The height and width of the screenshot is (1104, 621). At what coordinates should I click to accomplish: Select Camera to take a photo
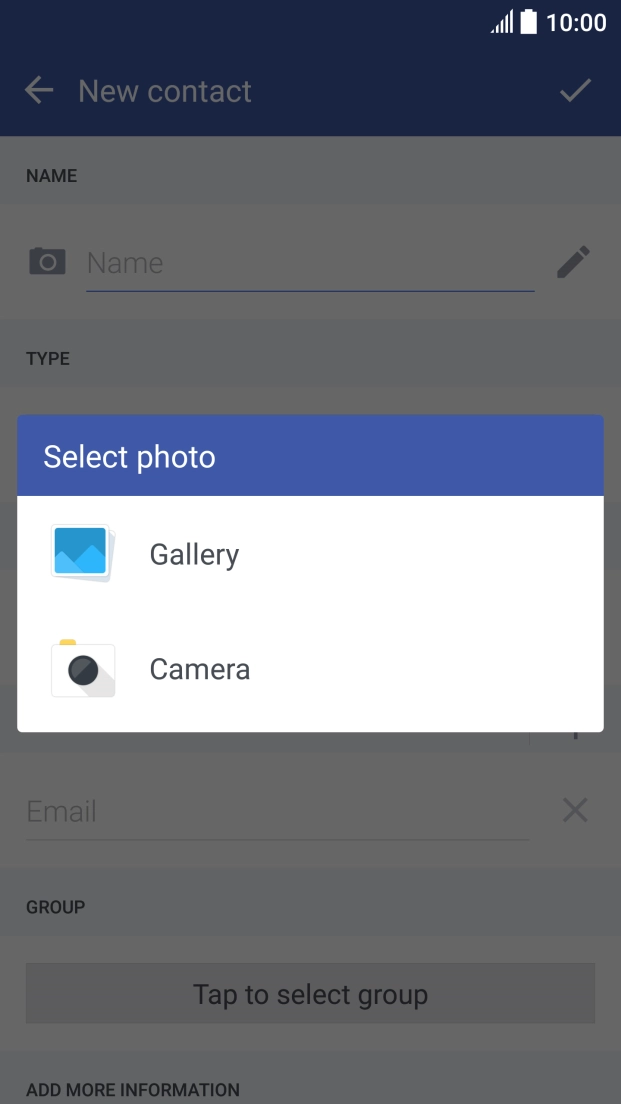199,669
